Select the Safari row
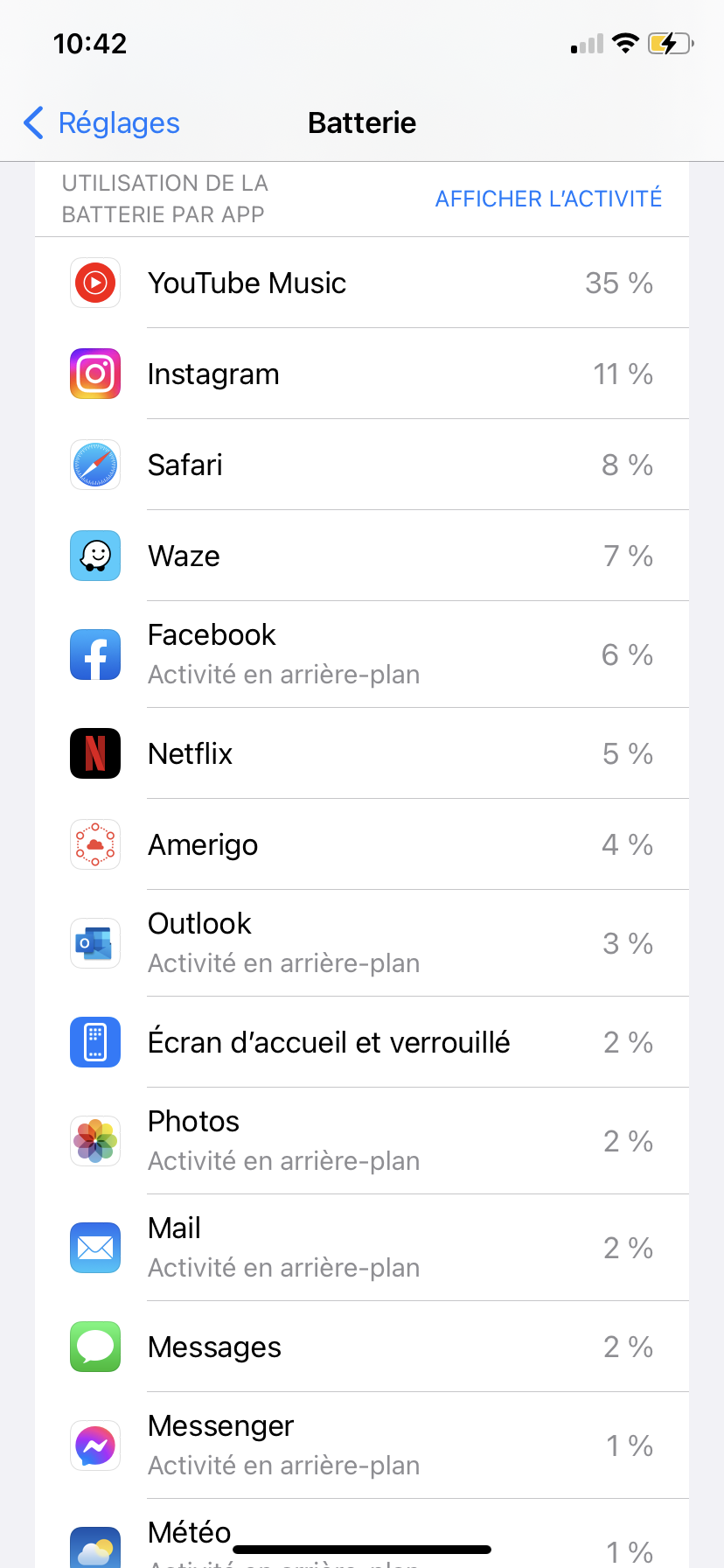The image size is (724, 1568). point(362,465)
